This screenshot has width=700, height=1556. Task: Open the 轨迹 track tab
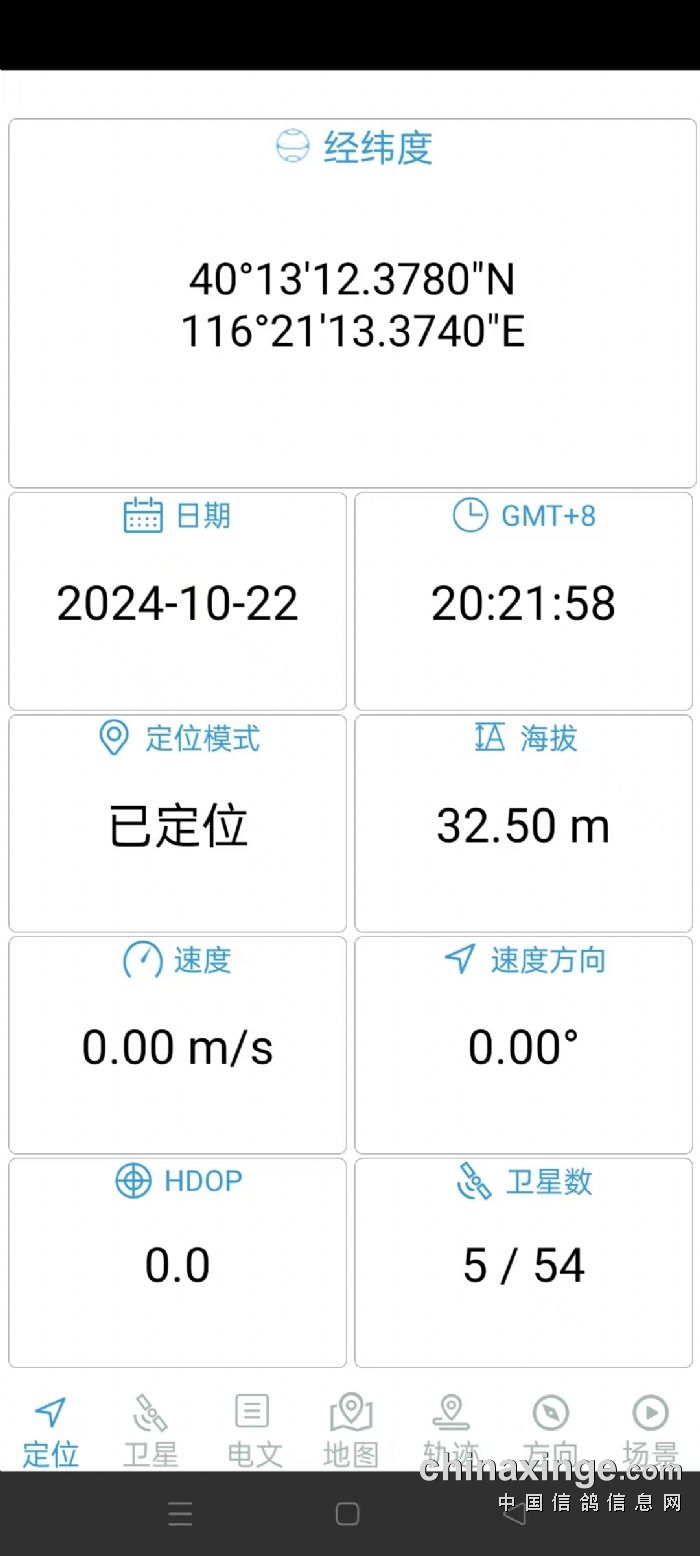[451, 1431]
